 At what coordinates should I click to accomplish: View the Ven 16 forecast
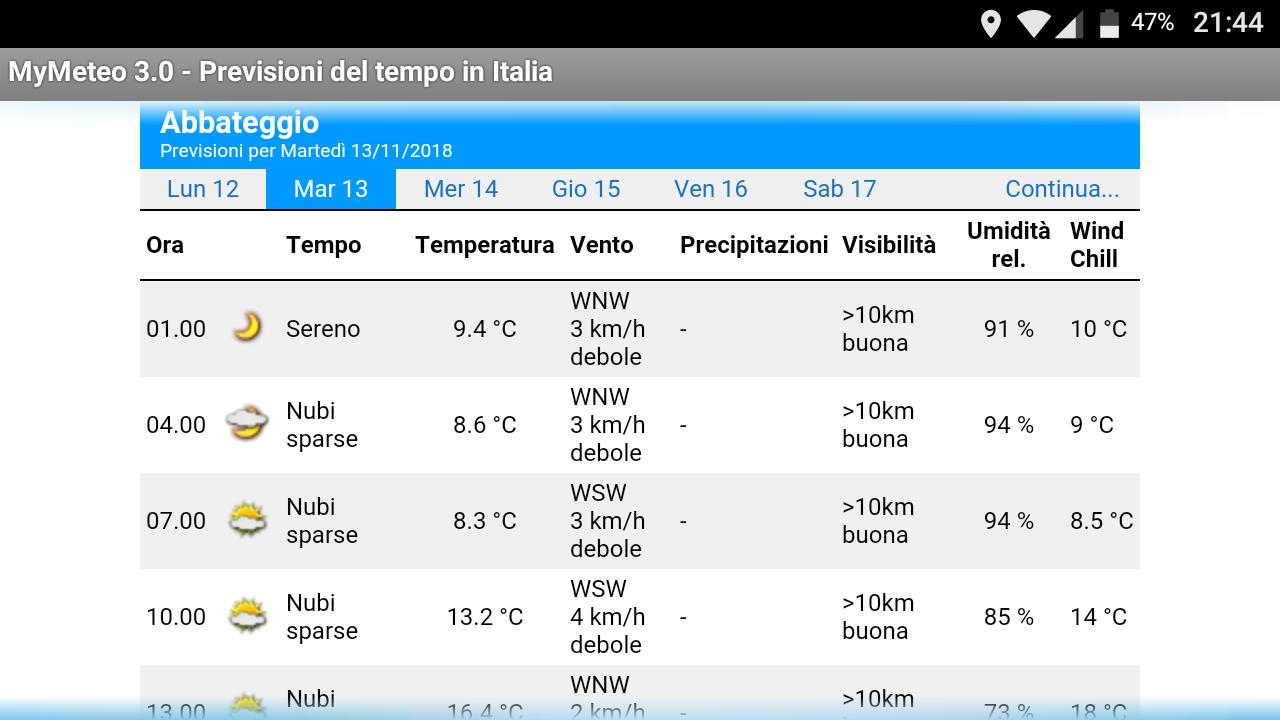(x=711, y=189)
